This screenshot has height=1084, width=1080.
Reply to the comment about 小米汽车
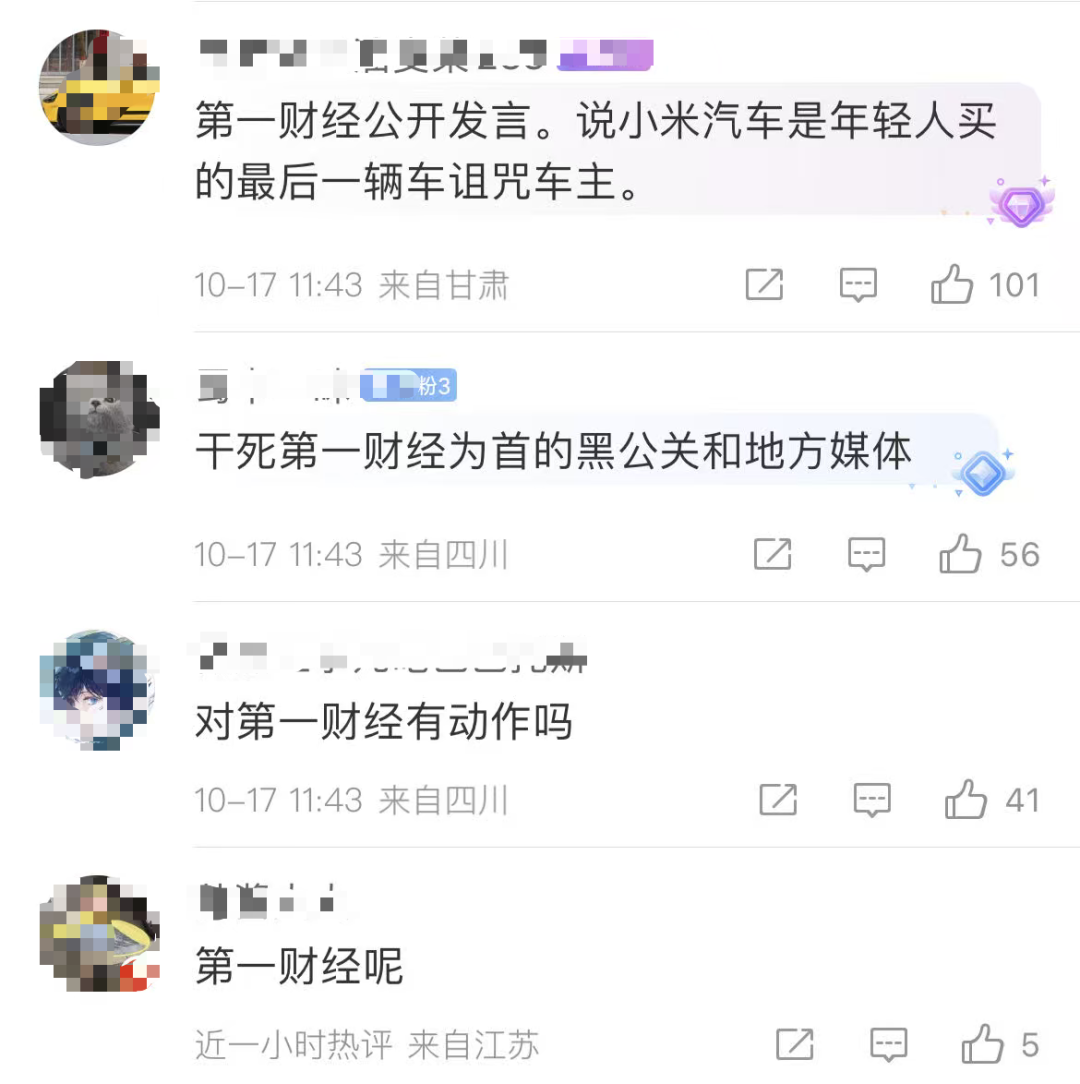click(858, 285)
